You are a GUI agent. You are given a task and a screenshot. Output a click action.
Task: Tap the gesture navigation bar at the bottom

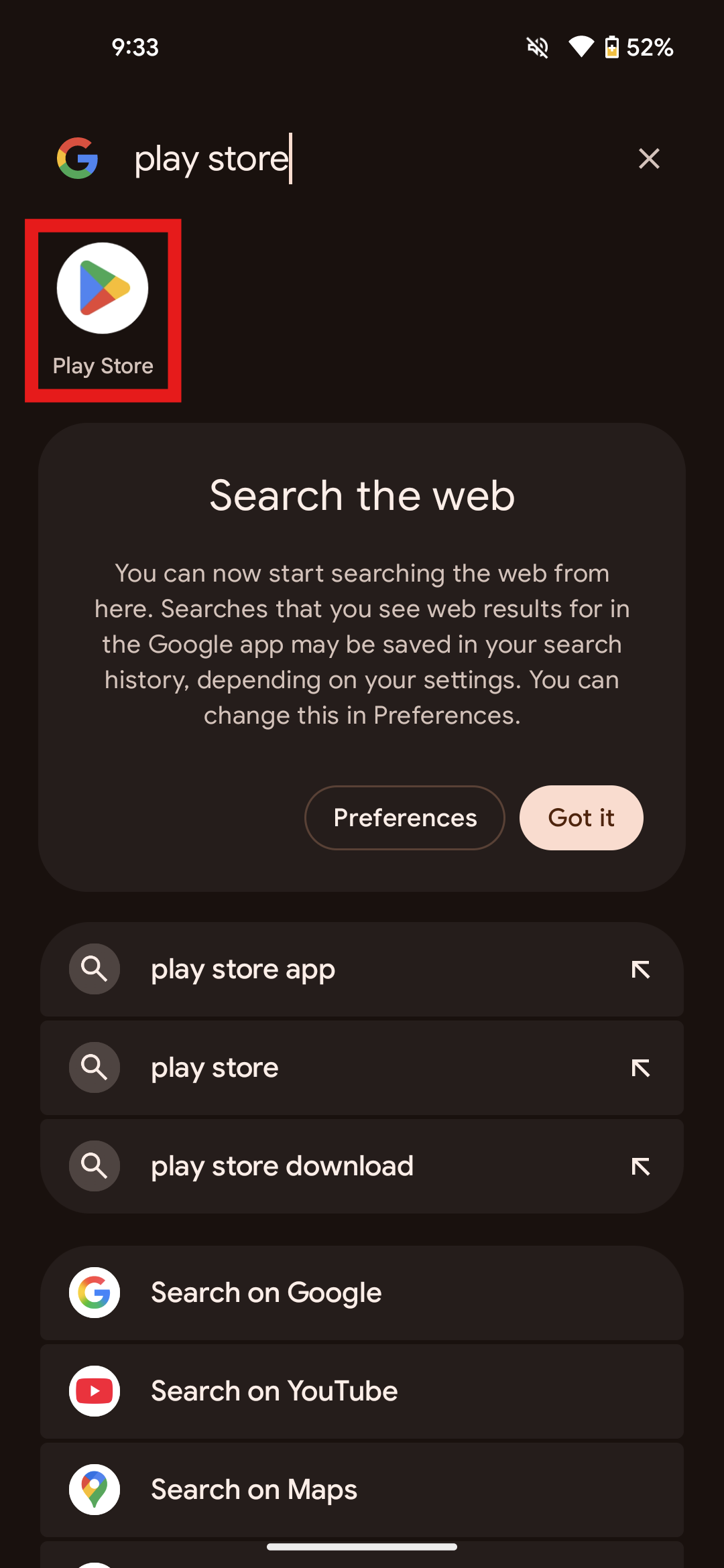362,1548
